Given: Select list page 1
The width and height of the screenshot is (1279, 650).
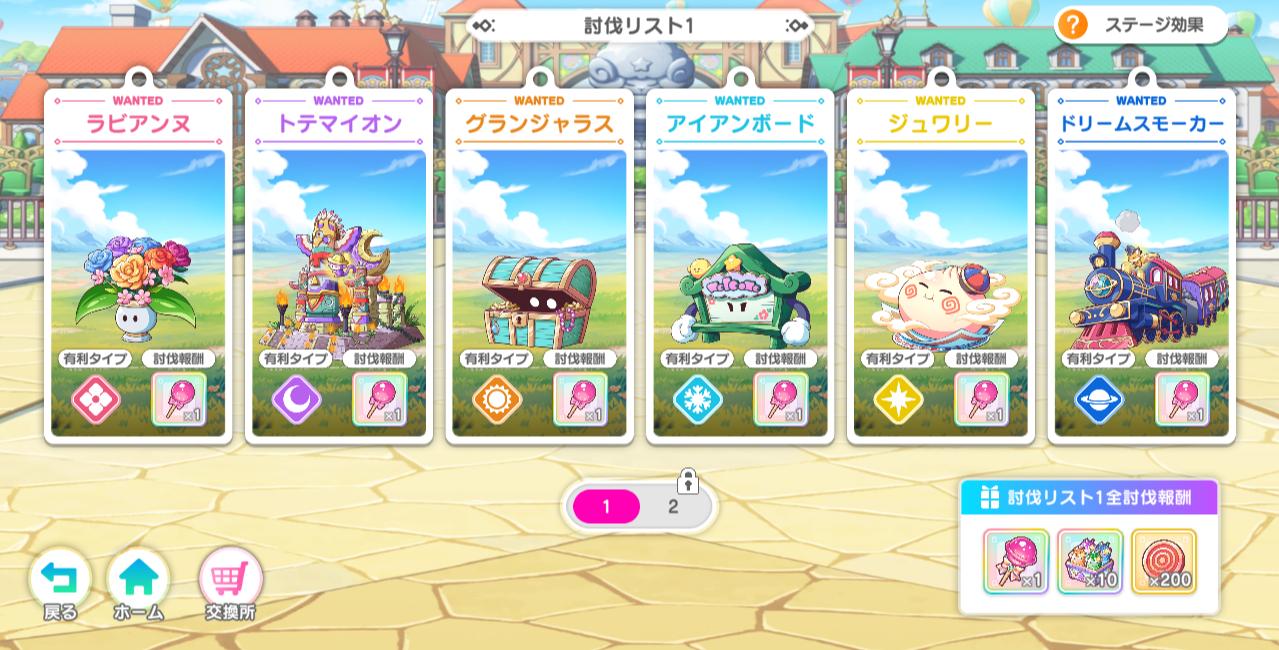Looking at the screenshot, I should (x=606, y=507).
